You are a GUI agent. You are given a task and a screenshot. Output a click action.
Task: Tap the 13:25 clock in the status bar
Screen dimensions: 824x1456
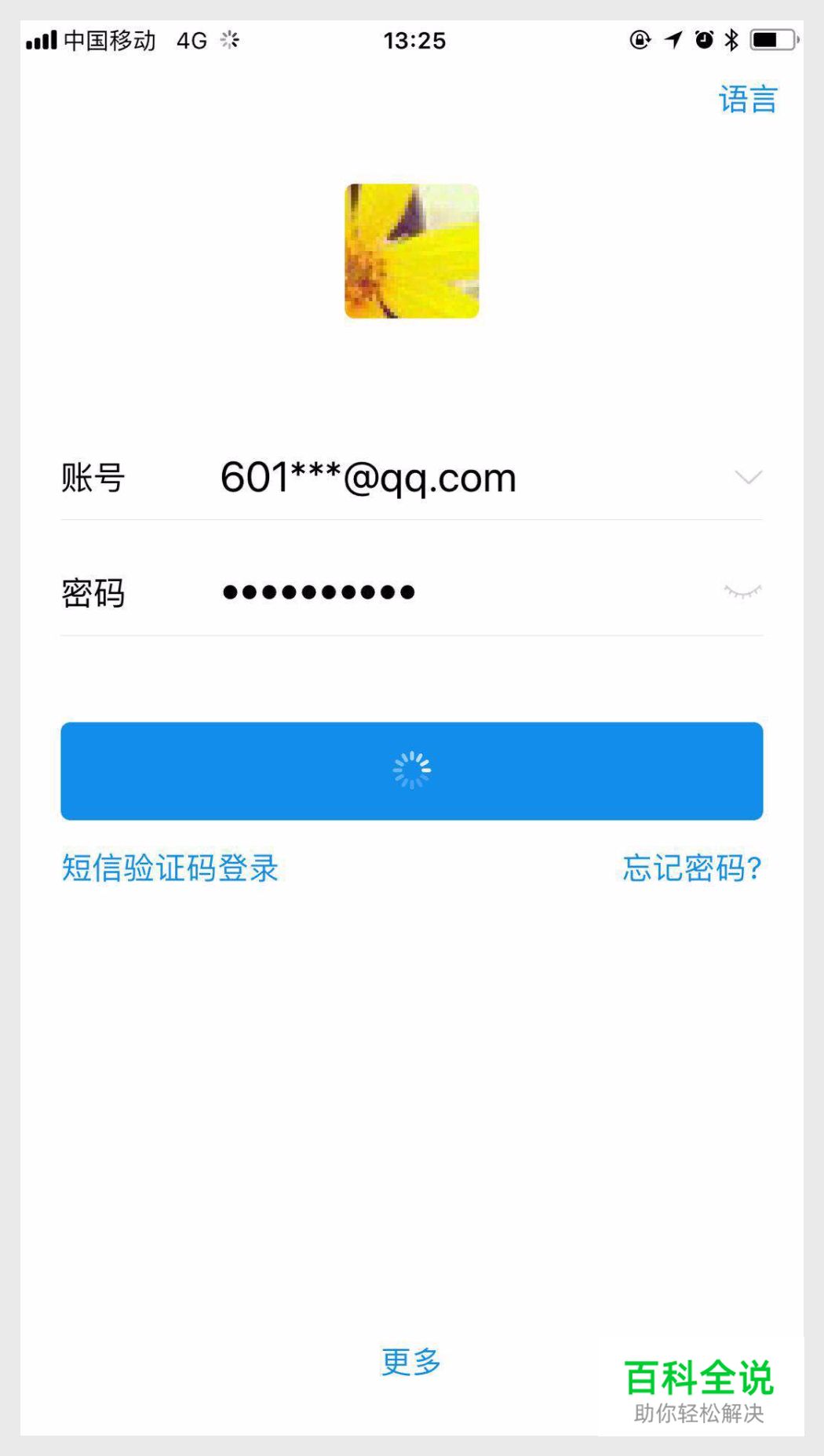(414, 39)
